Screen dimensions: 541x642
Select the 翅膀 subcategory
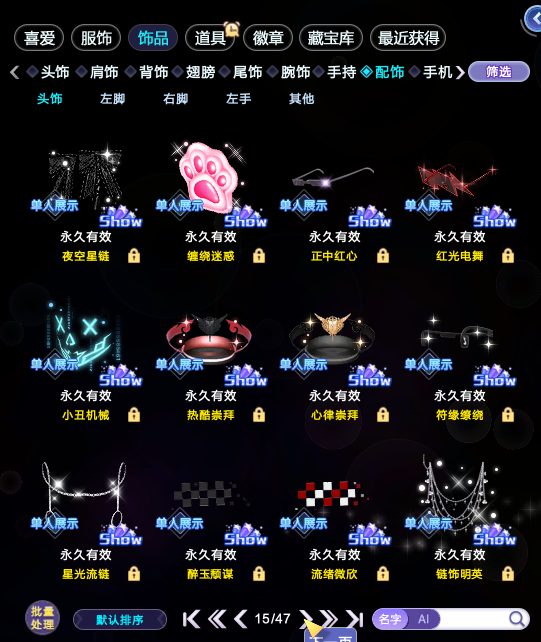pyautogui.click(x=200, y=72)
